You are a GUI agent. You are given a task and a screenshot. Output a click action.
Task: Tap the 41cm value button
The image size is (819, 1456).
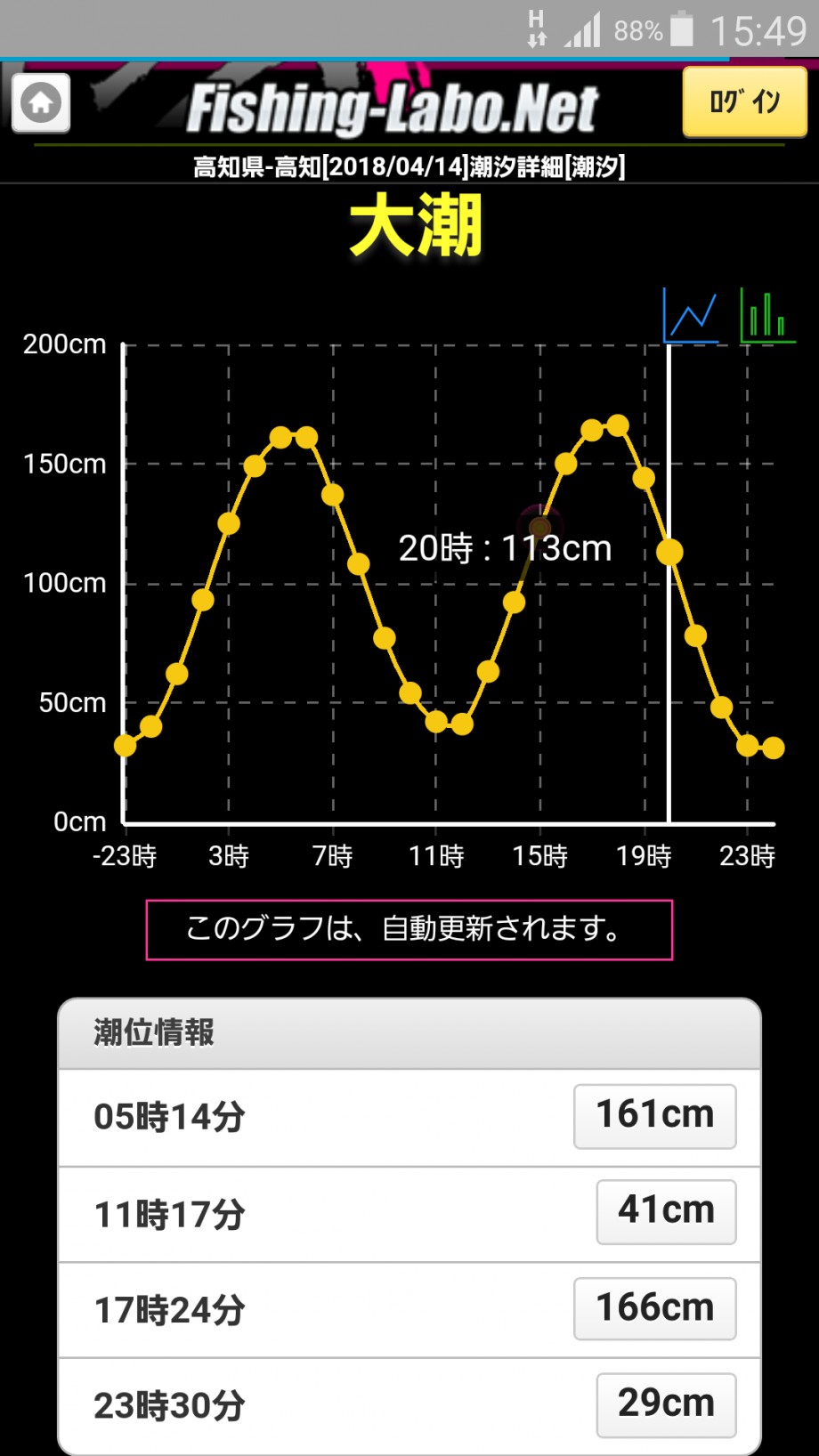click(x=666, y=1211)
